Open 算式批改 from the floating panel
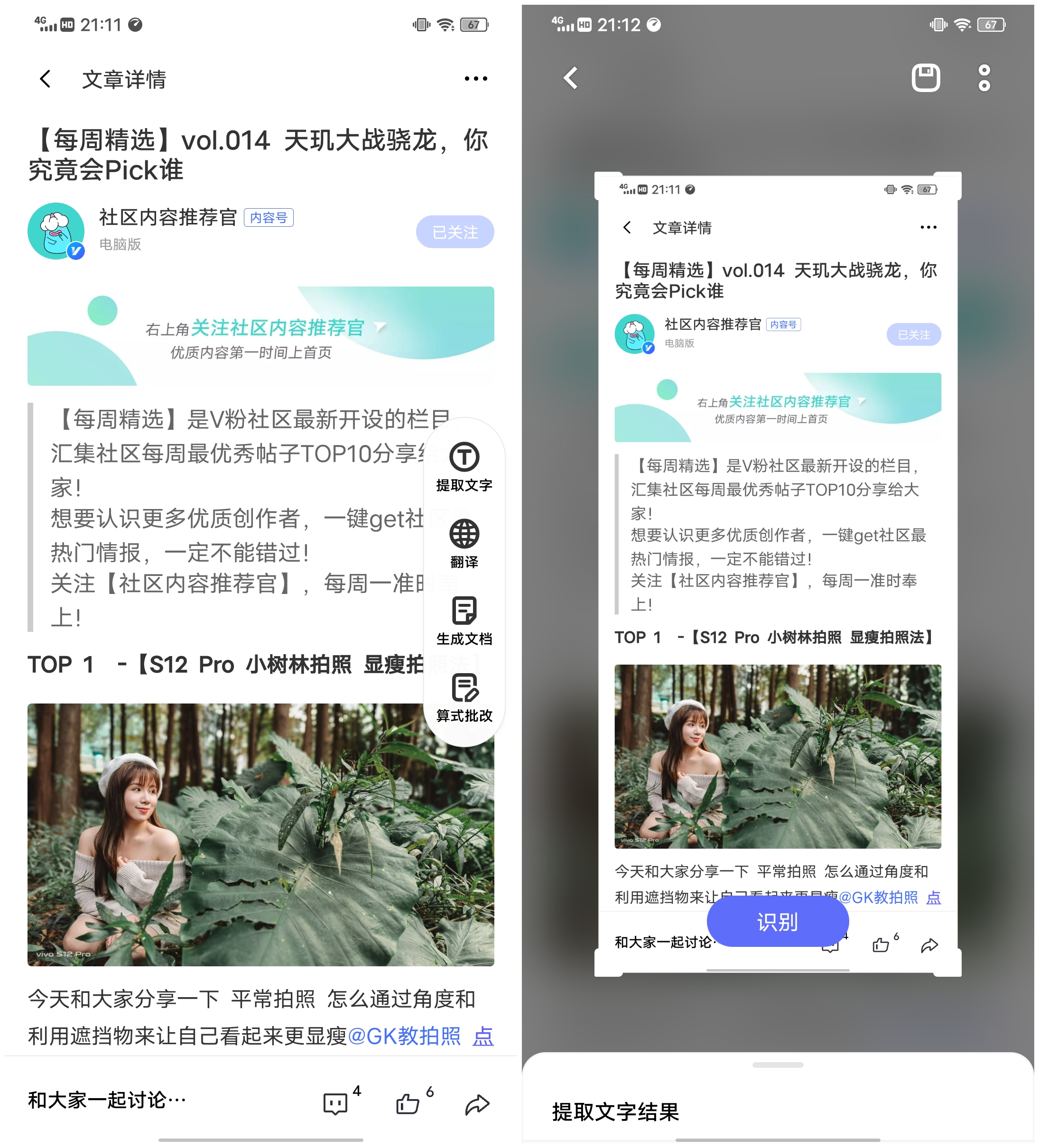1039x1148 pixels. click(464, 697)
